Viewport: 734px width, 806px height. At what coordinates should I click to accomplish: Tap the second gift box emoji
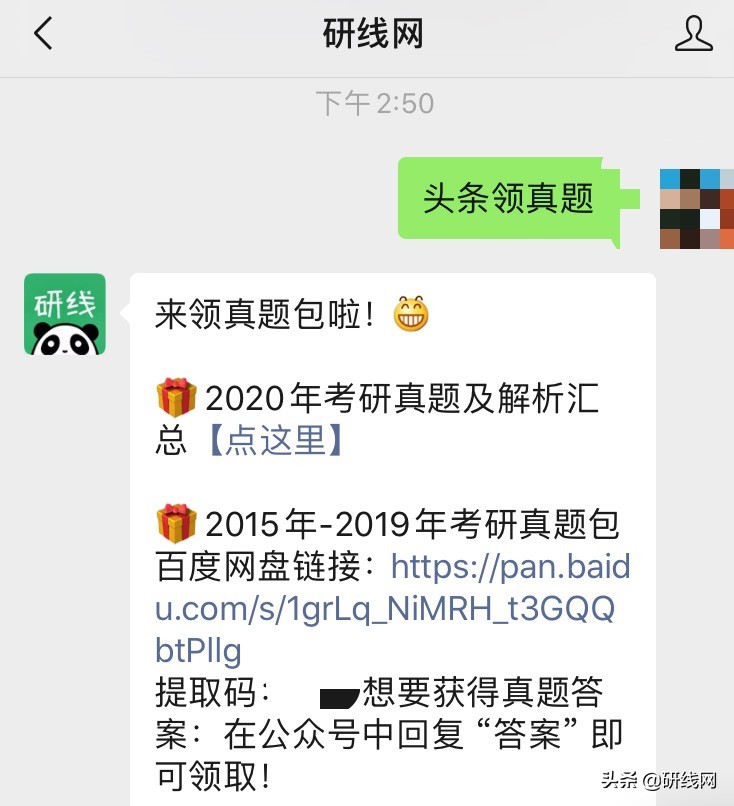pyautogui.click(x=177, y=518)
